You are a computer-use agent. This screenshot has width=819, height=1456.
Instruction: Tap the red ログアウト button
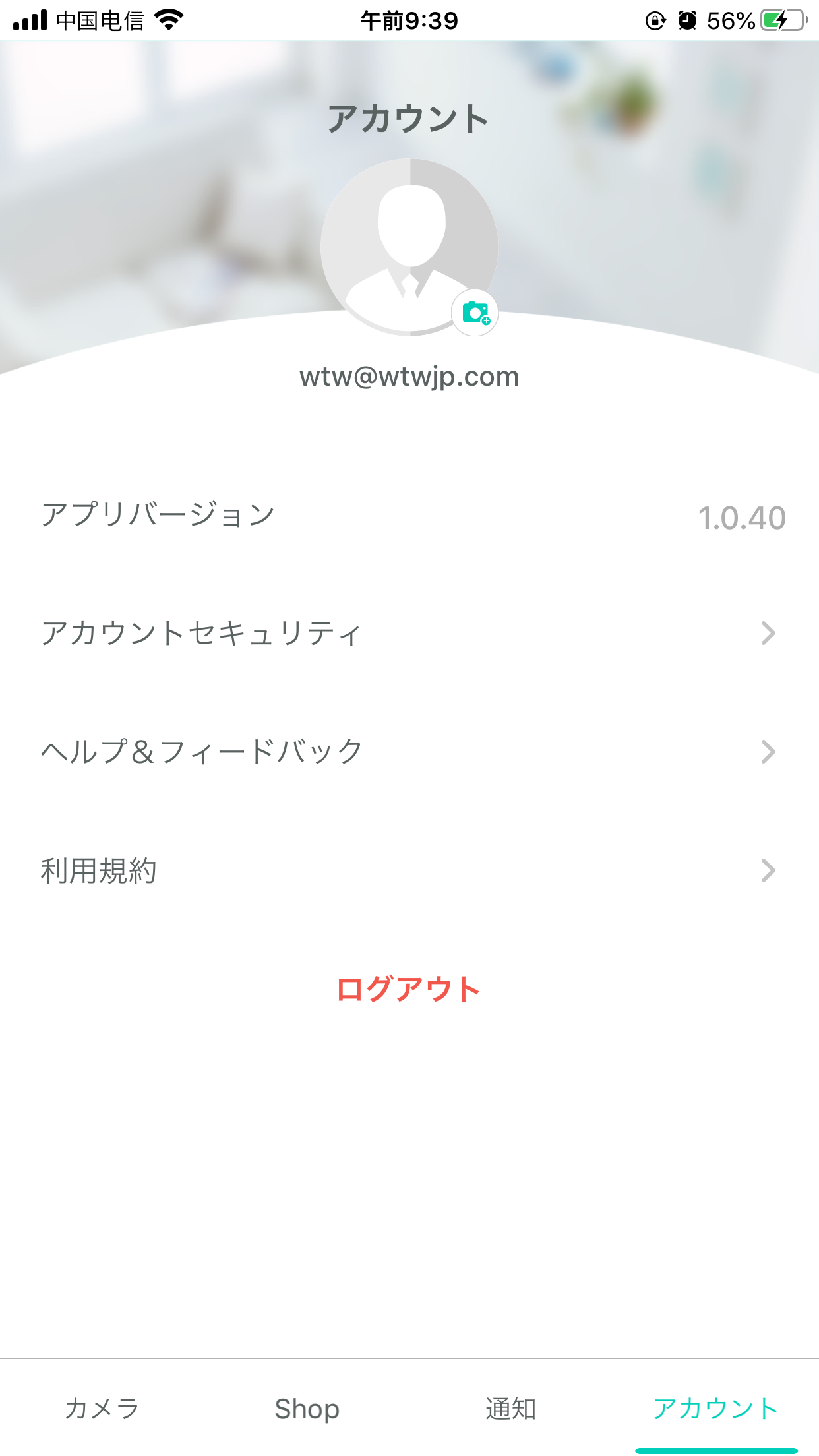click(409, 989)
